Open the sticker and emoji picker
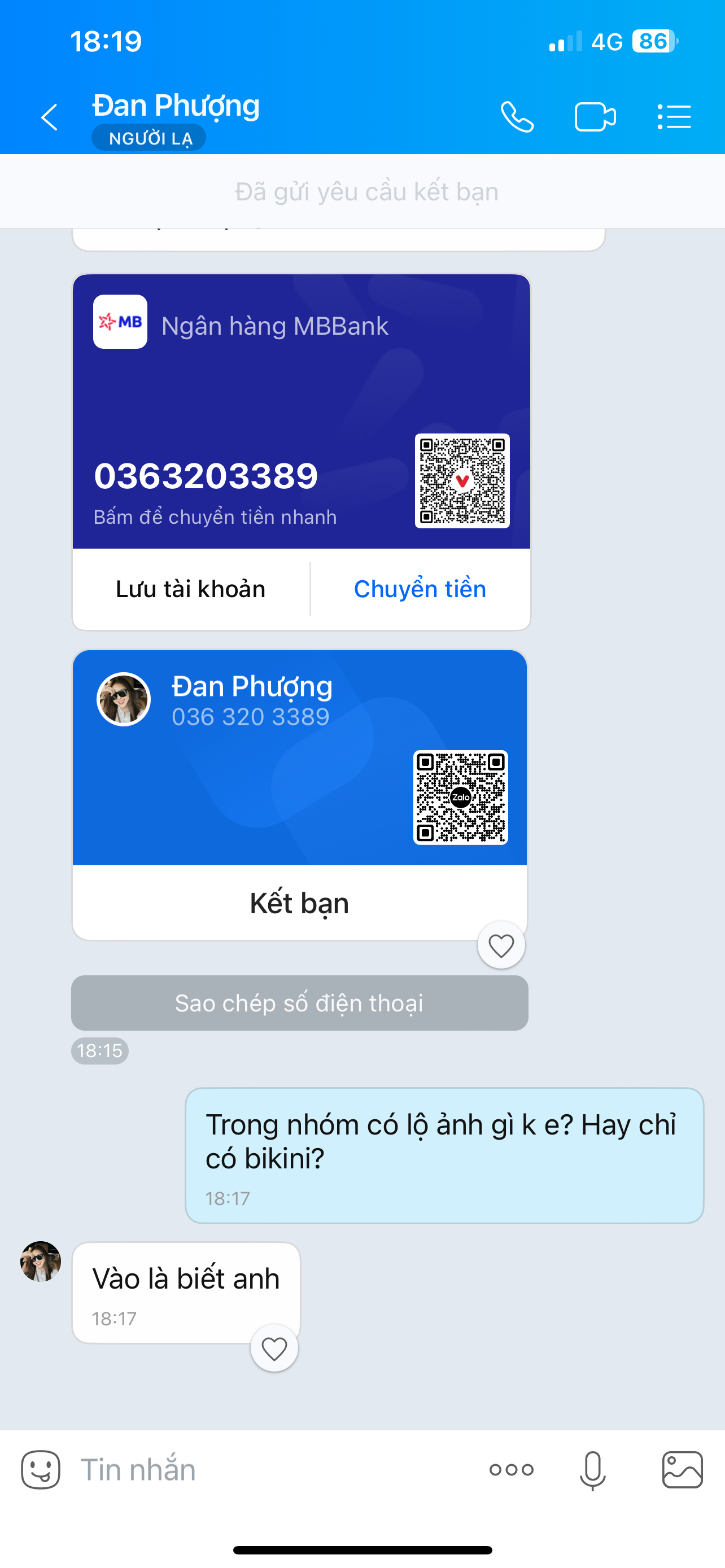725x1568 pixels. (41, 1470)
